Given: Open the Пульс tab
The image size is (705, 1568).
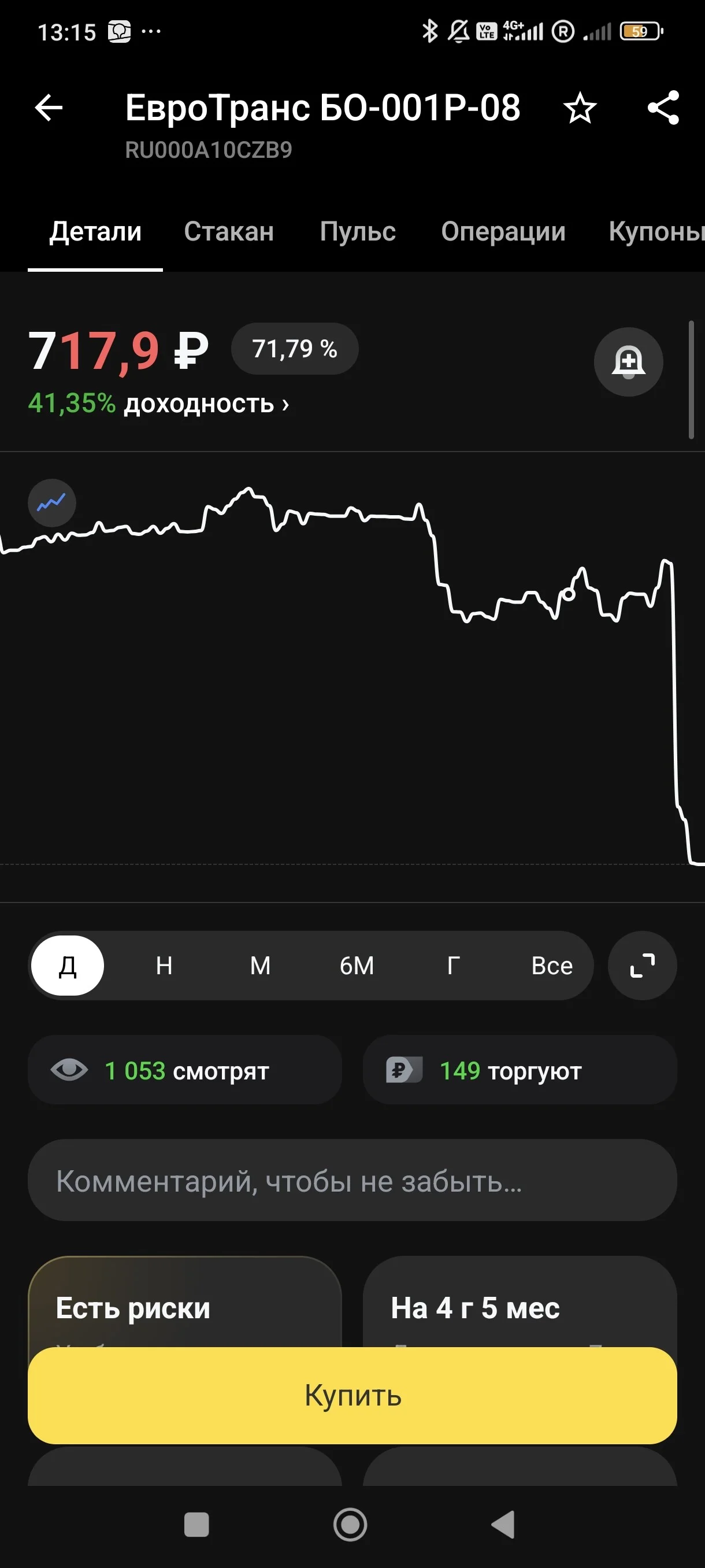Looking at the screenshot, I should tap(358, 231).
